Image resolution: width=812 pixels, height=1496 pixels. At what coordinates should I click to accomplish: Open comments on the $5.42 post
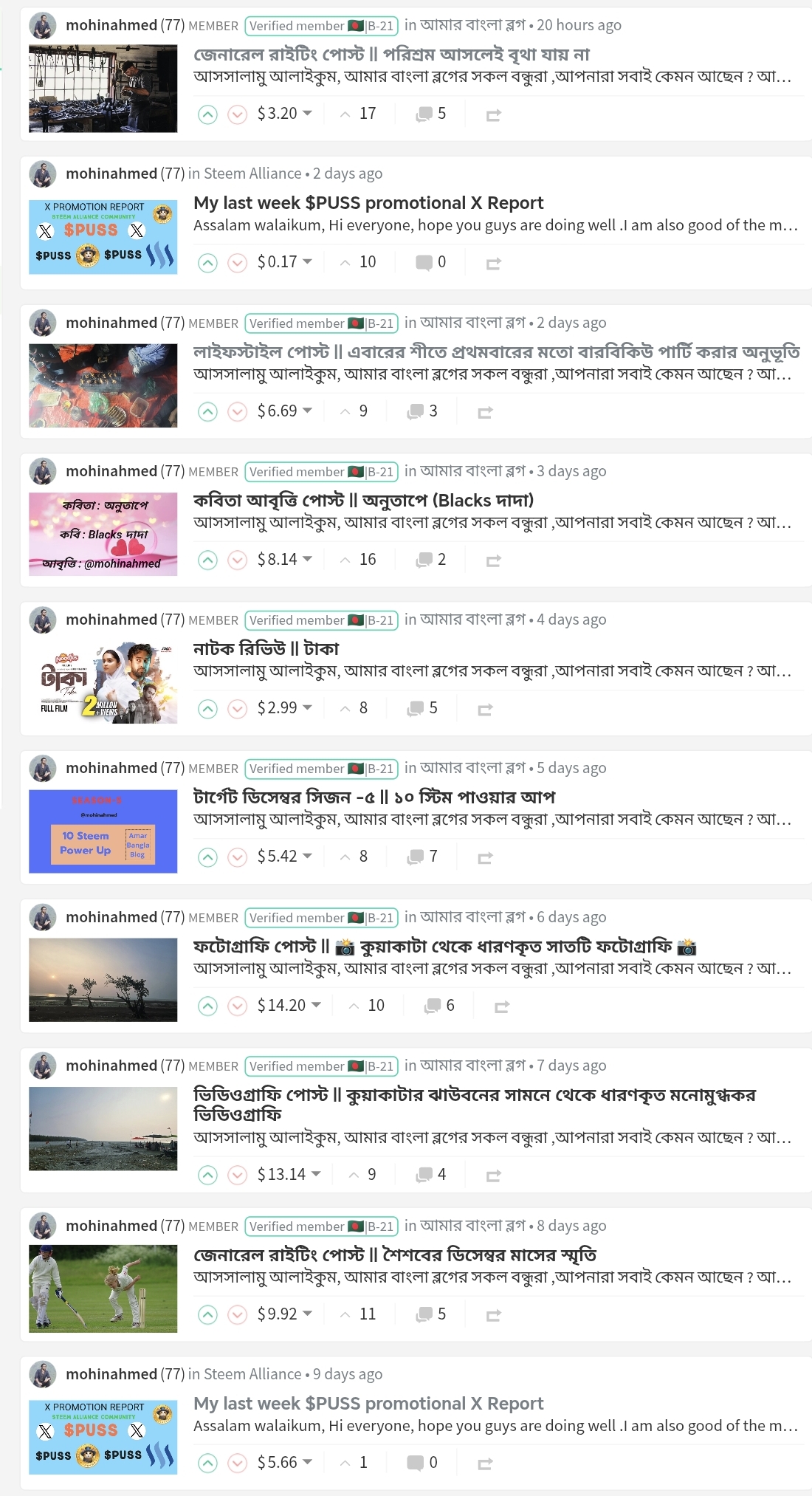pyautogui.click(x=422, y=857)
